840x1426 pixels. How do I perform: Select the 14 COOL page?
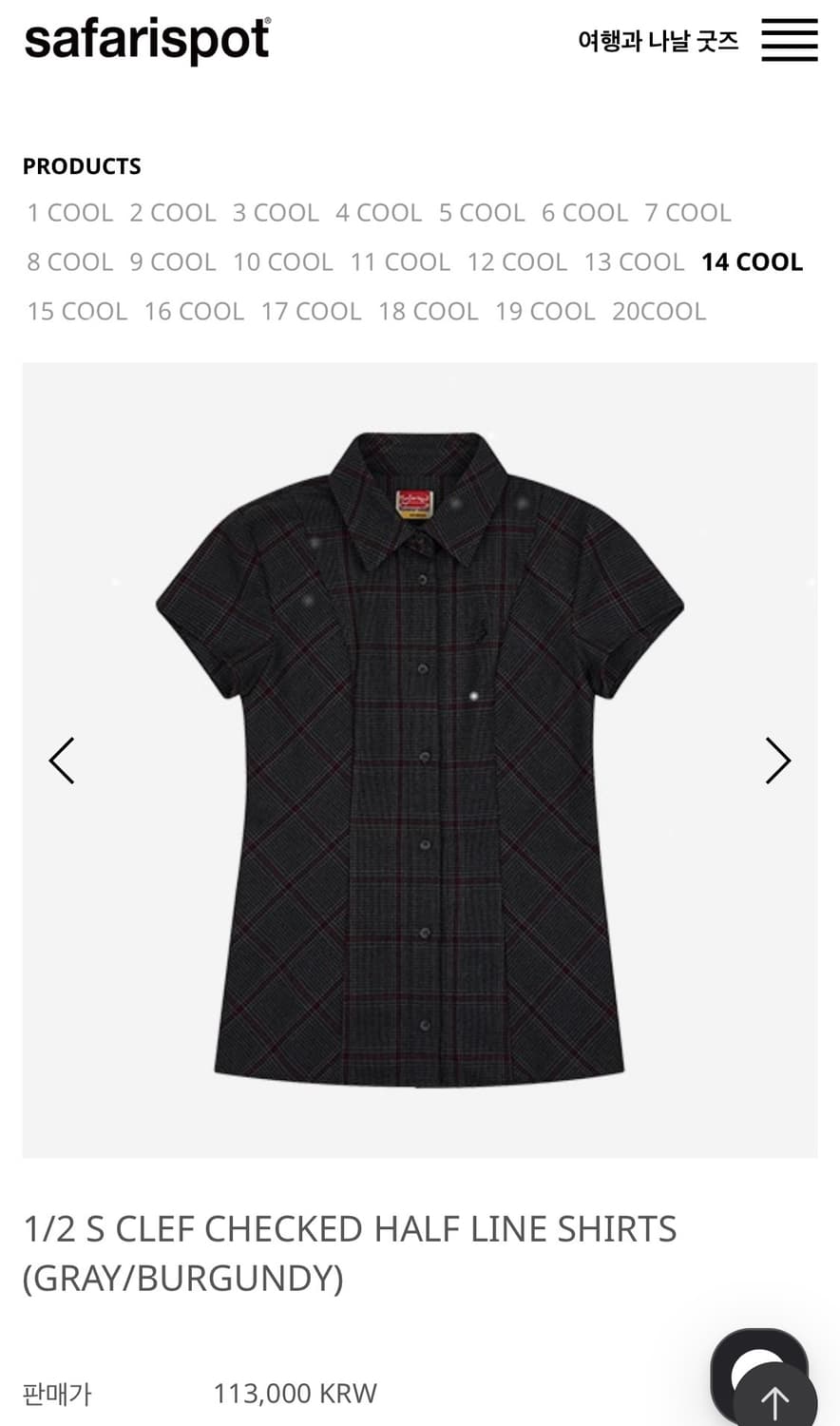click(x=751, y=261)
